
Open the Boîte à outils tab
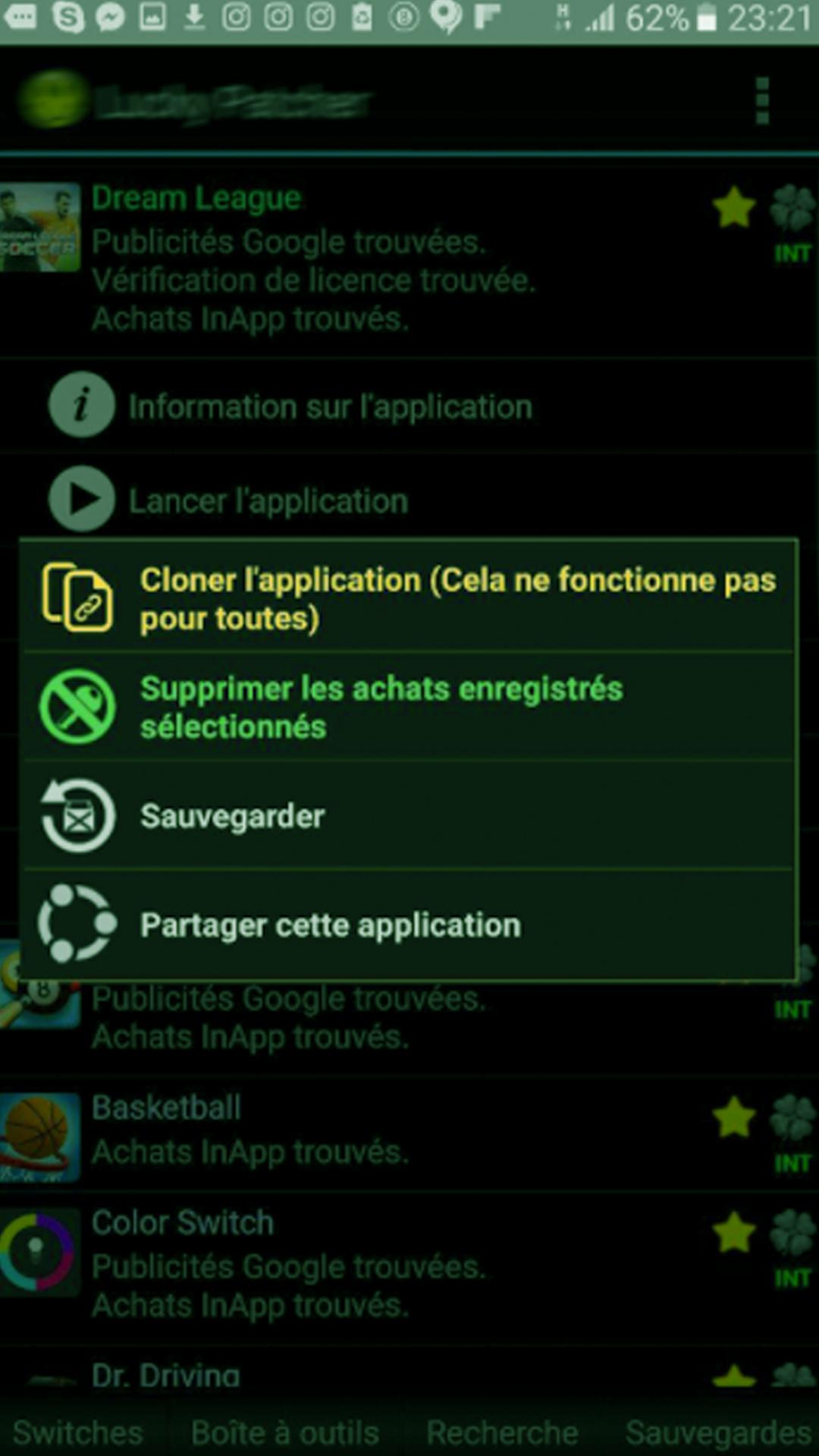tap(284, 1432)
